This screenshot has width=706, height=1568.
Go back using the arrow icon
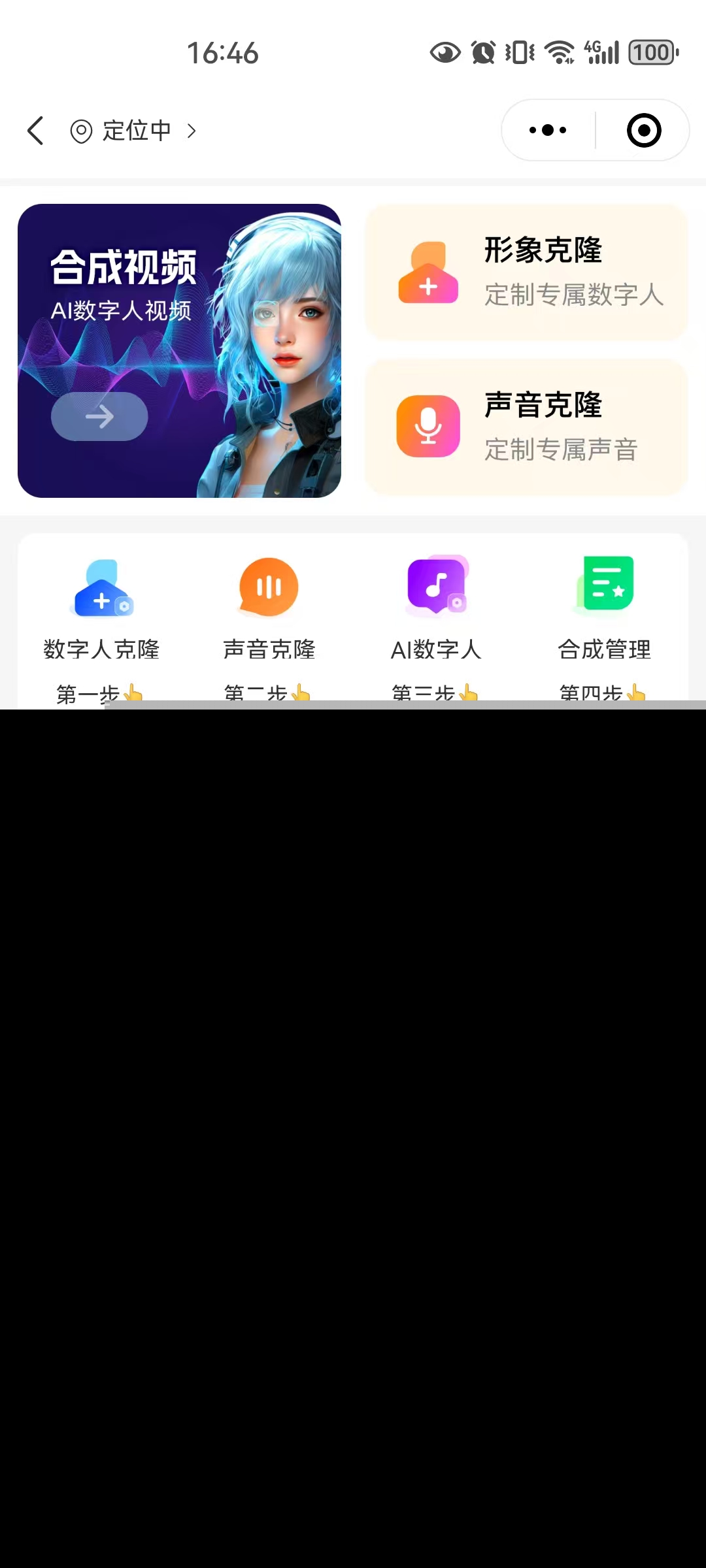click(36, 131)
